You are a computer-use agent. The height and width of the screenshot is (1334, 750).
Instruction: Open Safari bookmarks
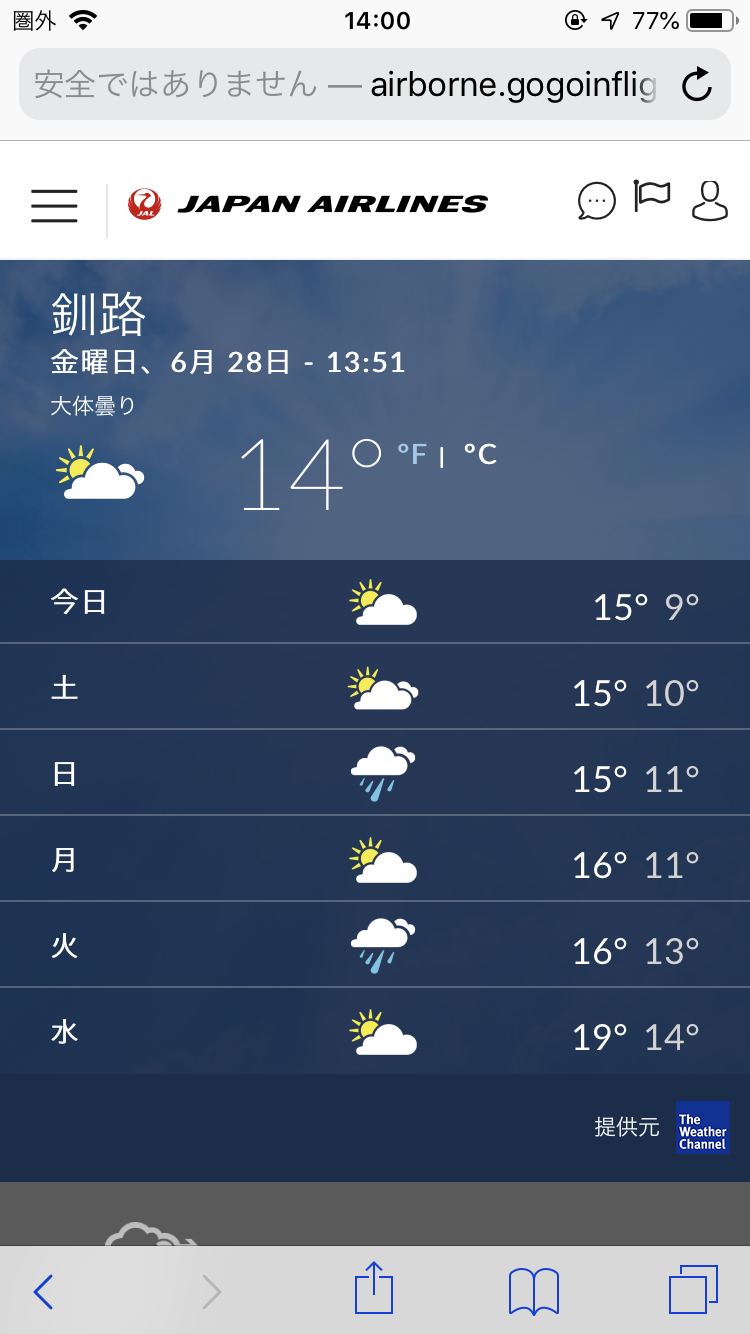coord(534,1291)
